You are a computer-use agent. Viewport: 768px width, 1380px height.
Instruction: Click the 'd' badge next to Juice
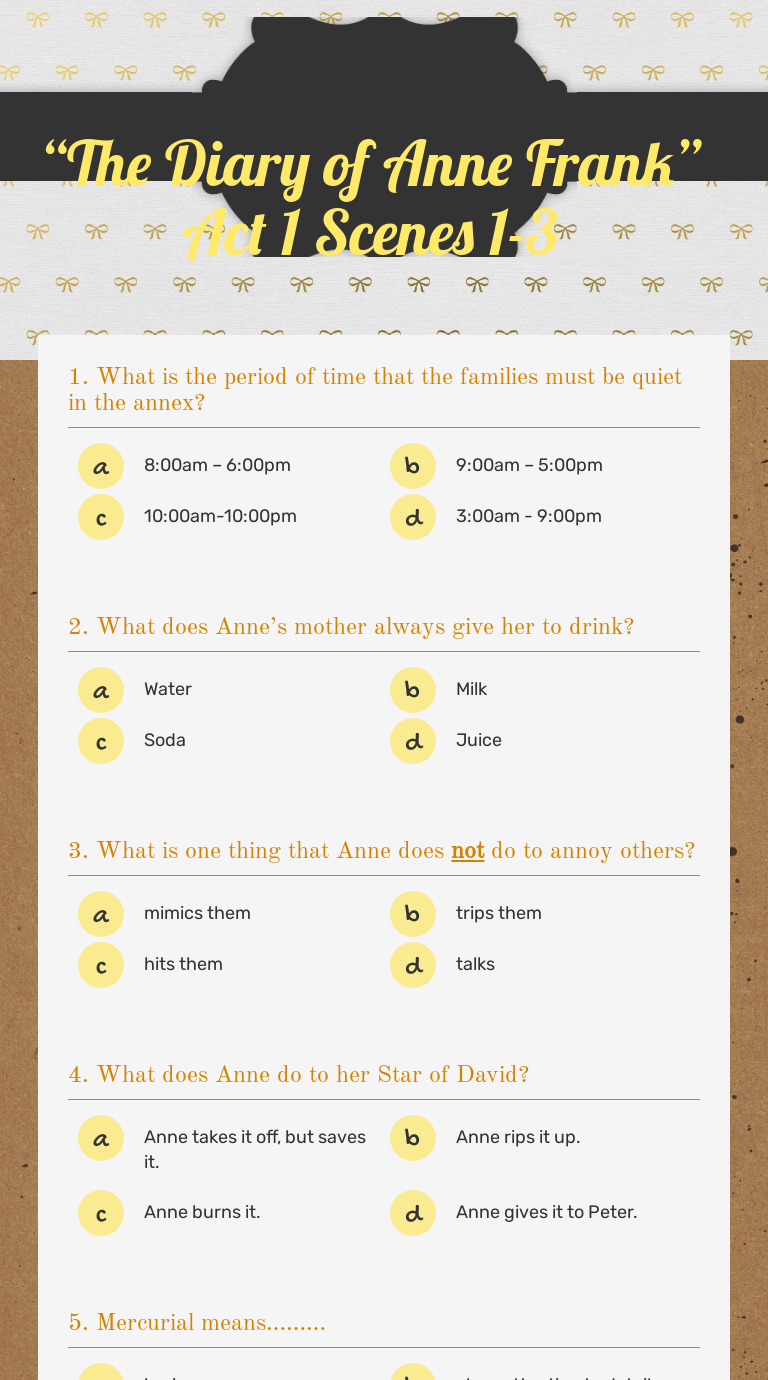pyautogui.click(x=412, y=740)
